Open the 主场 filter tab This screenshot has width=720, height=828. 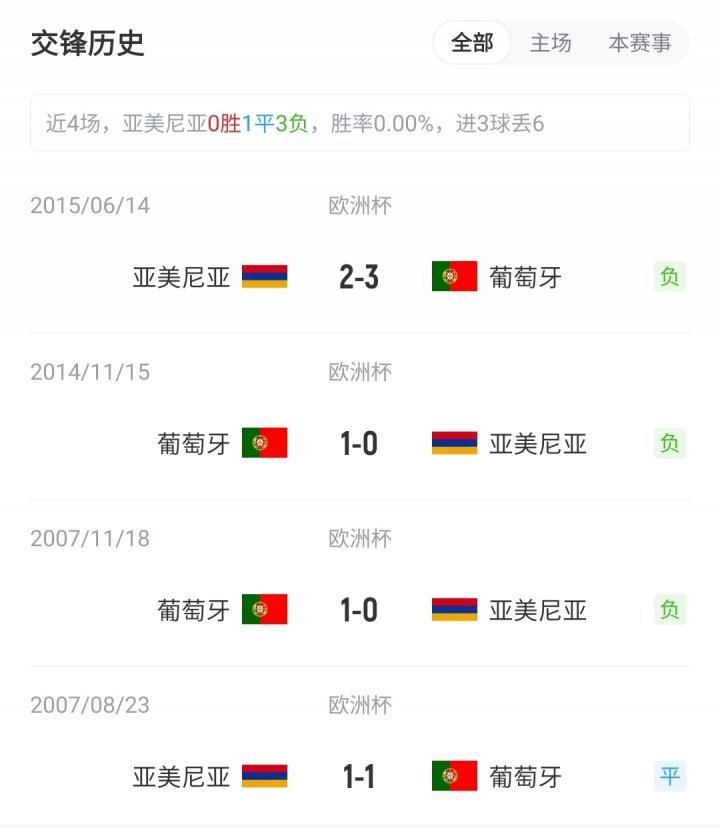point(551,44)
